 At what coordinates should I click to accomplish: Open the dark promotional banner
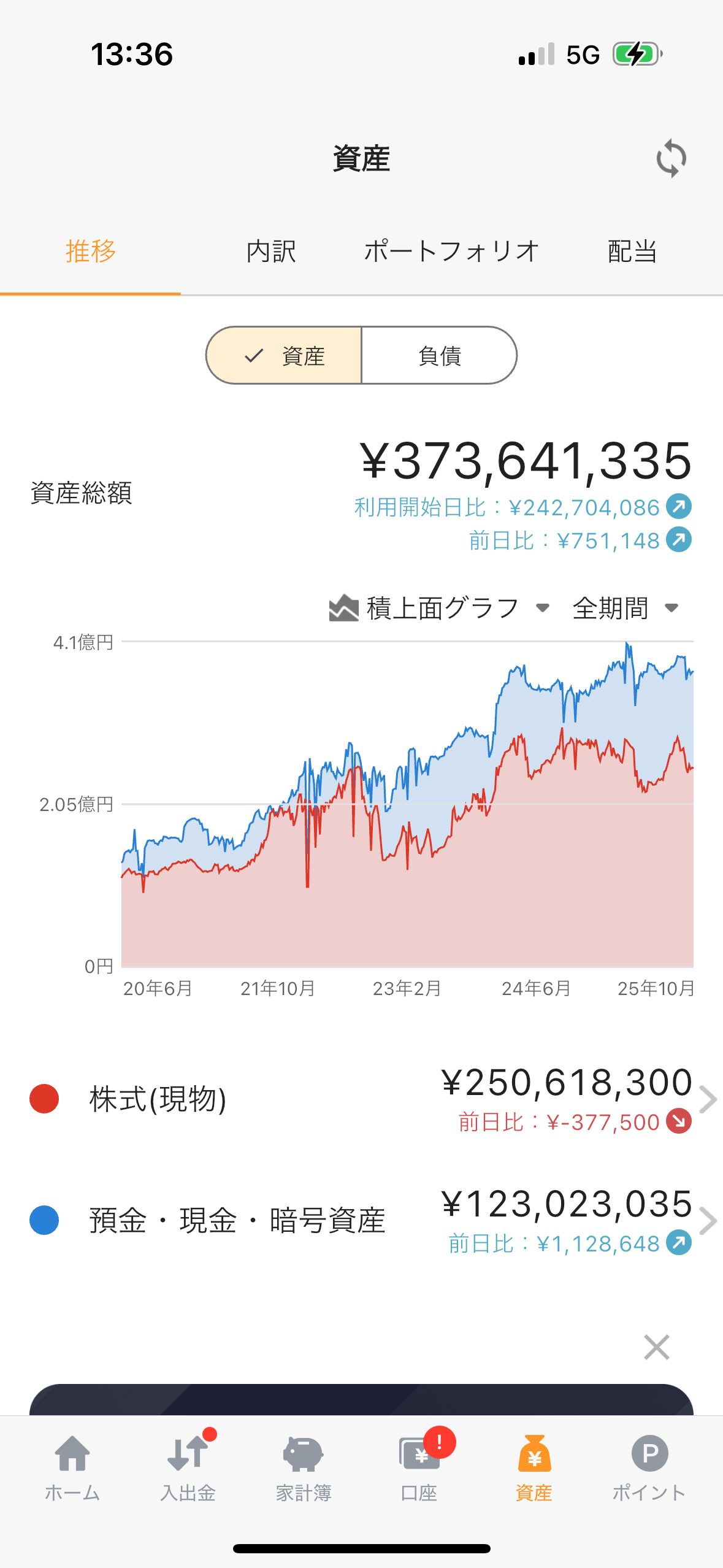tap(361, 1400)
